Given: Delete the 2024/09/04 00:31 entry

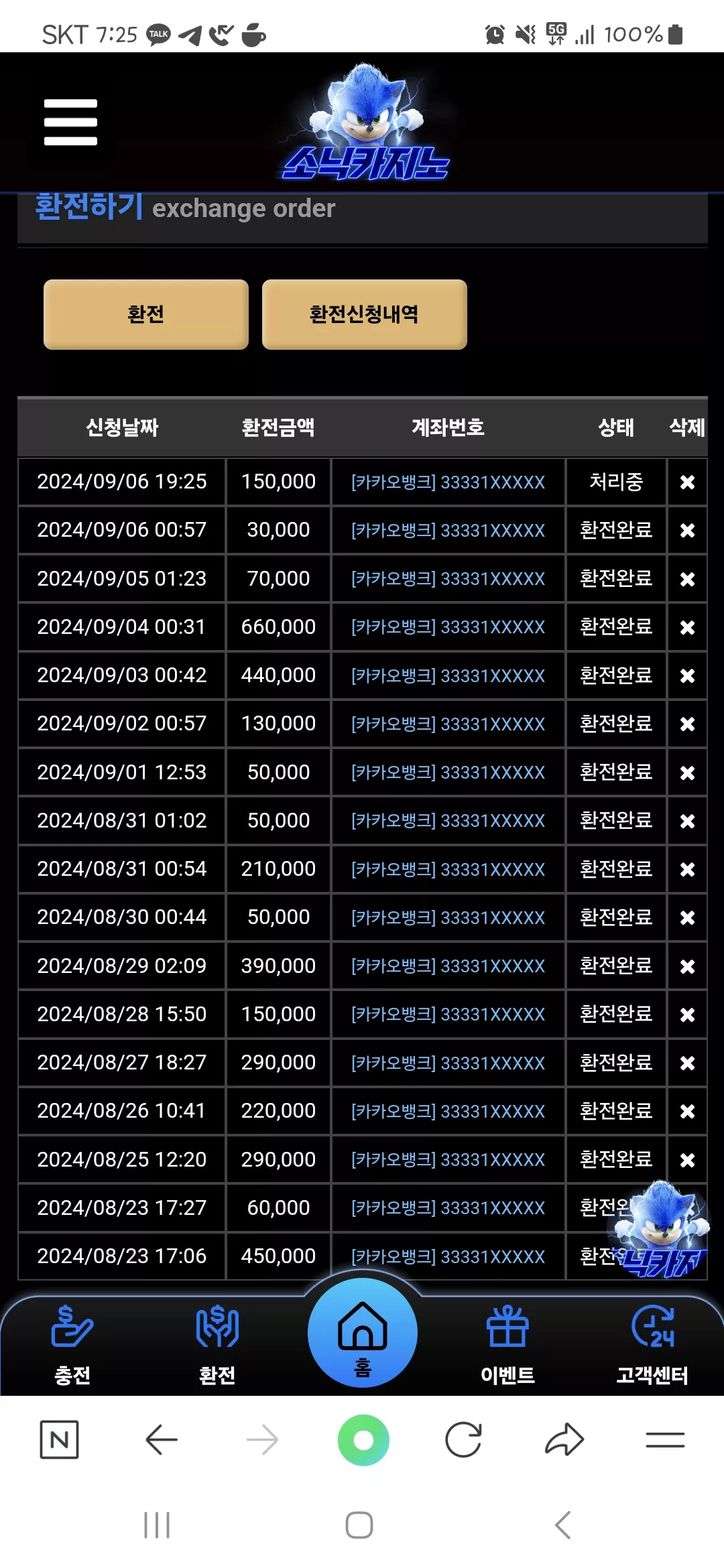Looking at the screenshot, I should pos(687,627).
